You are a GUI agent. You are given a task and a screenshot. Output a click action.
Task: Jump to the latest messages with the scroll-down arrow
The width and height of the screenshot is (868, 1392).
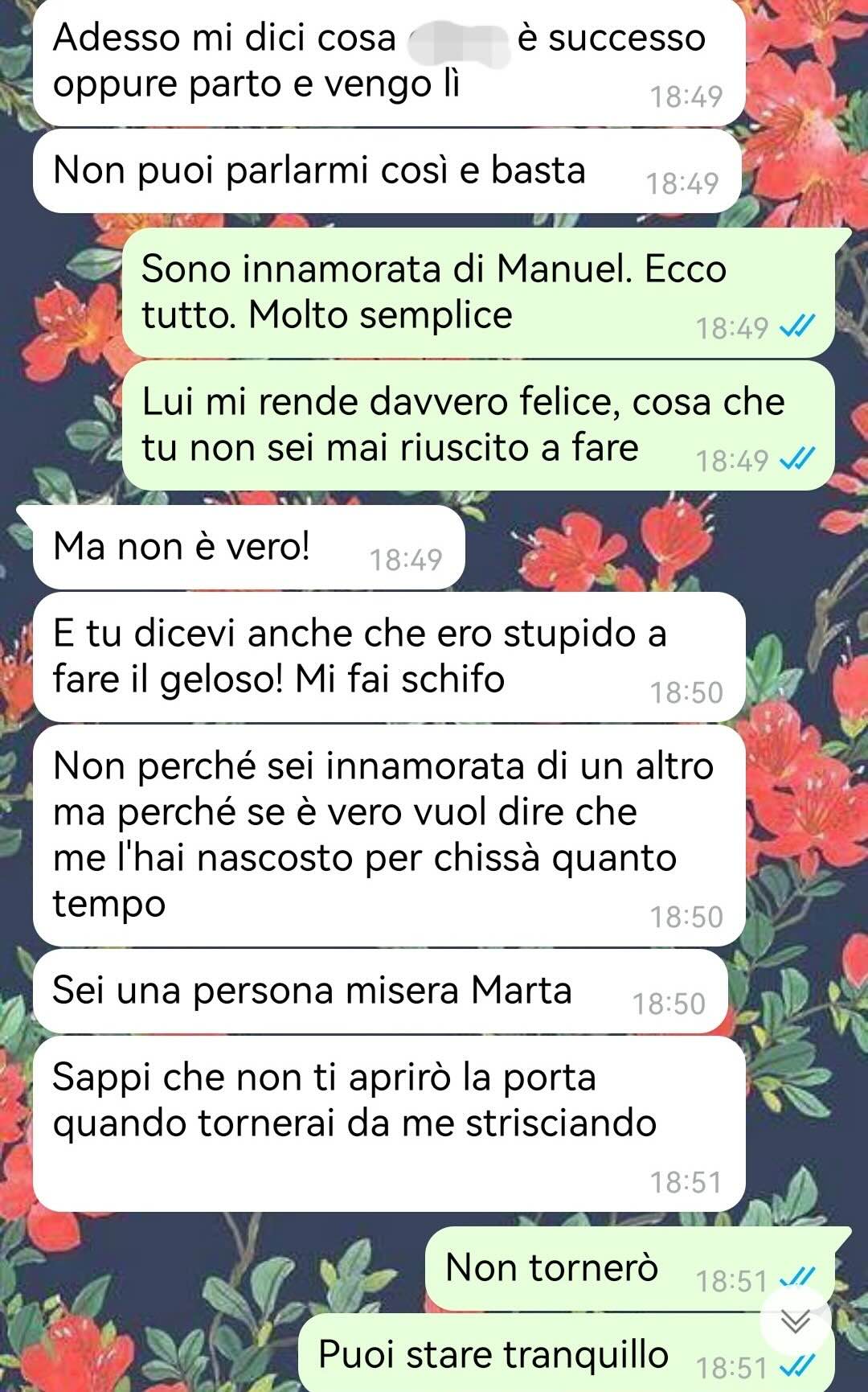click(796, 1320)
